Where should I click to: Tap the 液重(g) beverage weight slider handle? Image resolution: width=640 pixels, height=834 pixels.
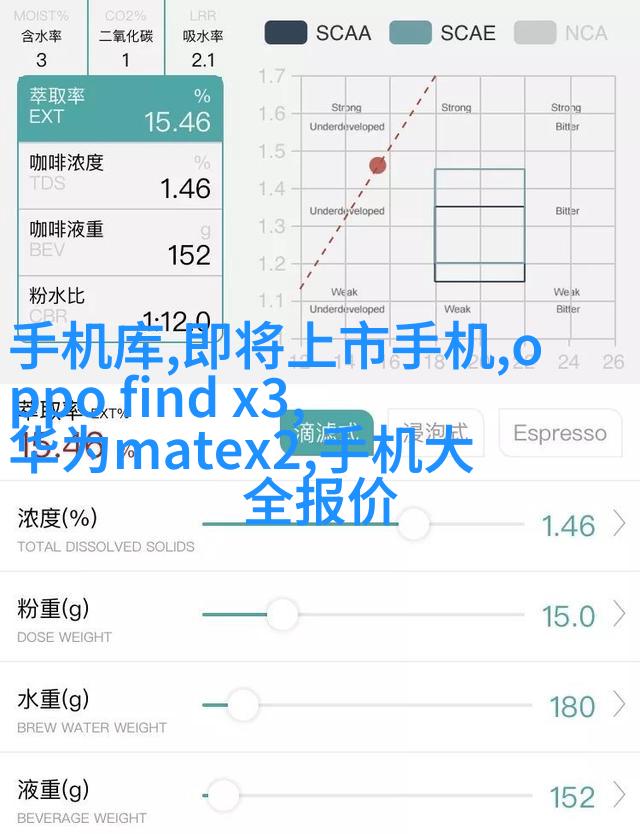coord(224,797)
